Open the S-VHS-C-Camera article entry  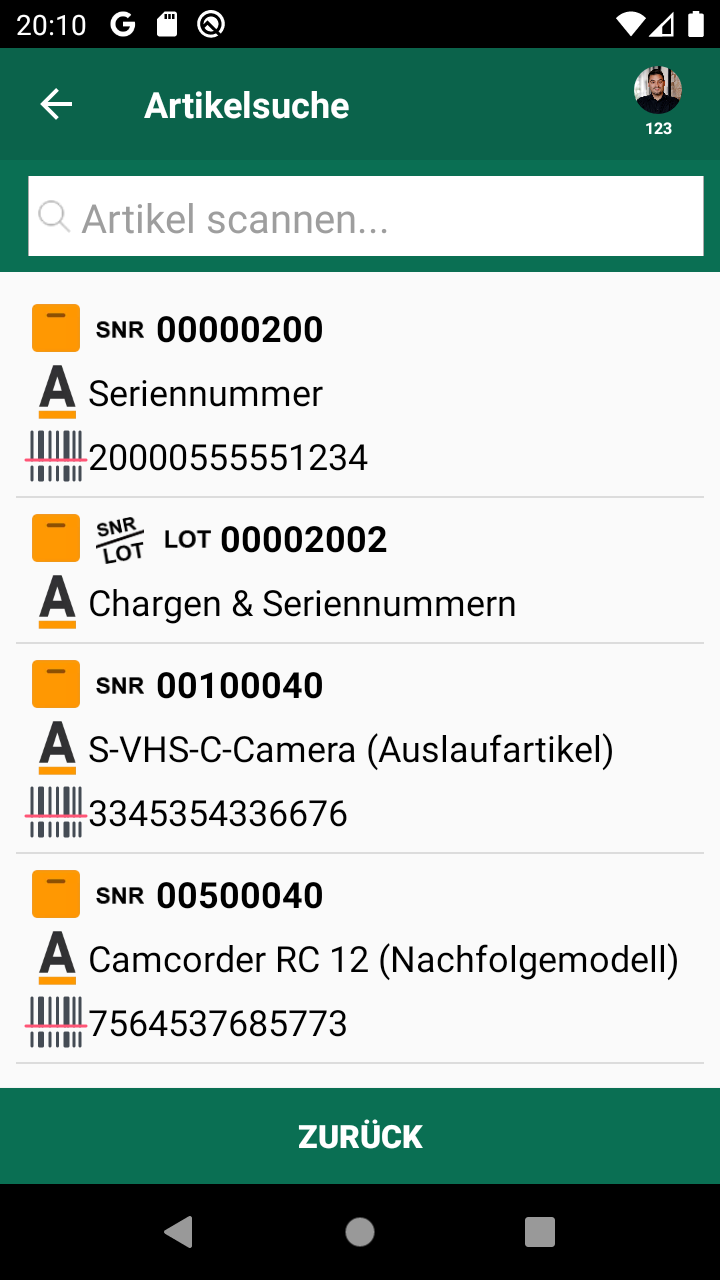[x=360, y=749]
